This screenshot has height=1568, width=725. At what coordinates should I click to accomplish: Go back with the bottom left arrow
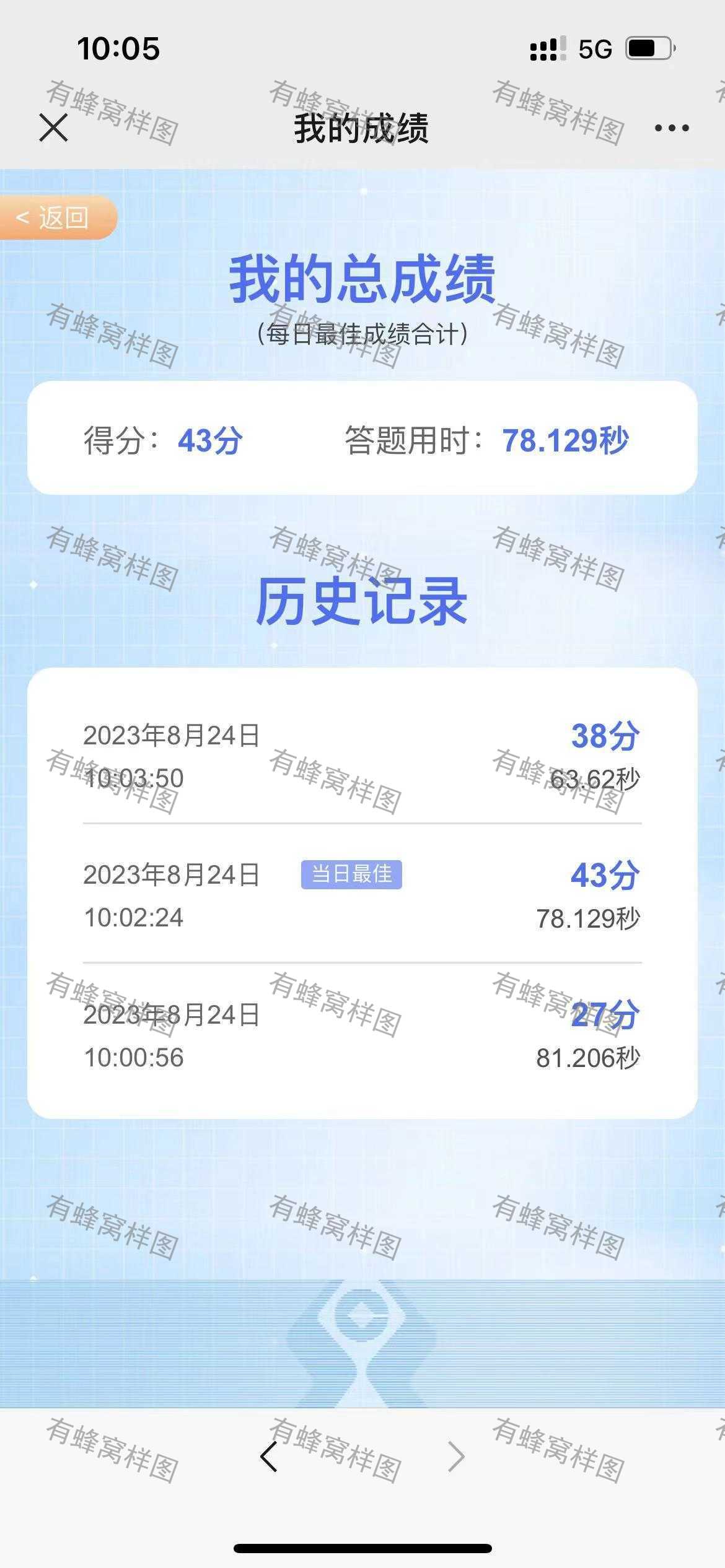(x=269, y=1457)
